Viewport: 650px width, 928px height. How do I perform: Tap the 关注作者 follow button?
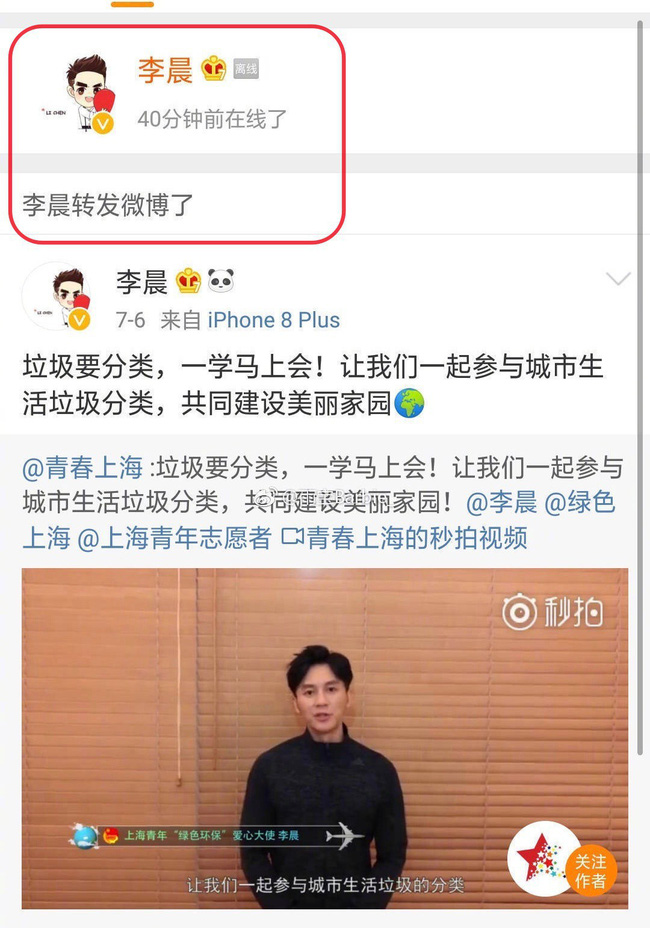589,870
